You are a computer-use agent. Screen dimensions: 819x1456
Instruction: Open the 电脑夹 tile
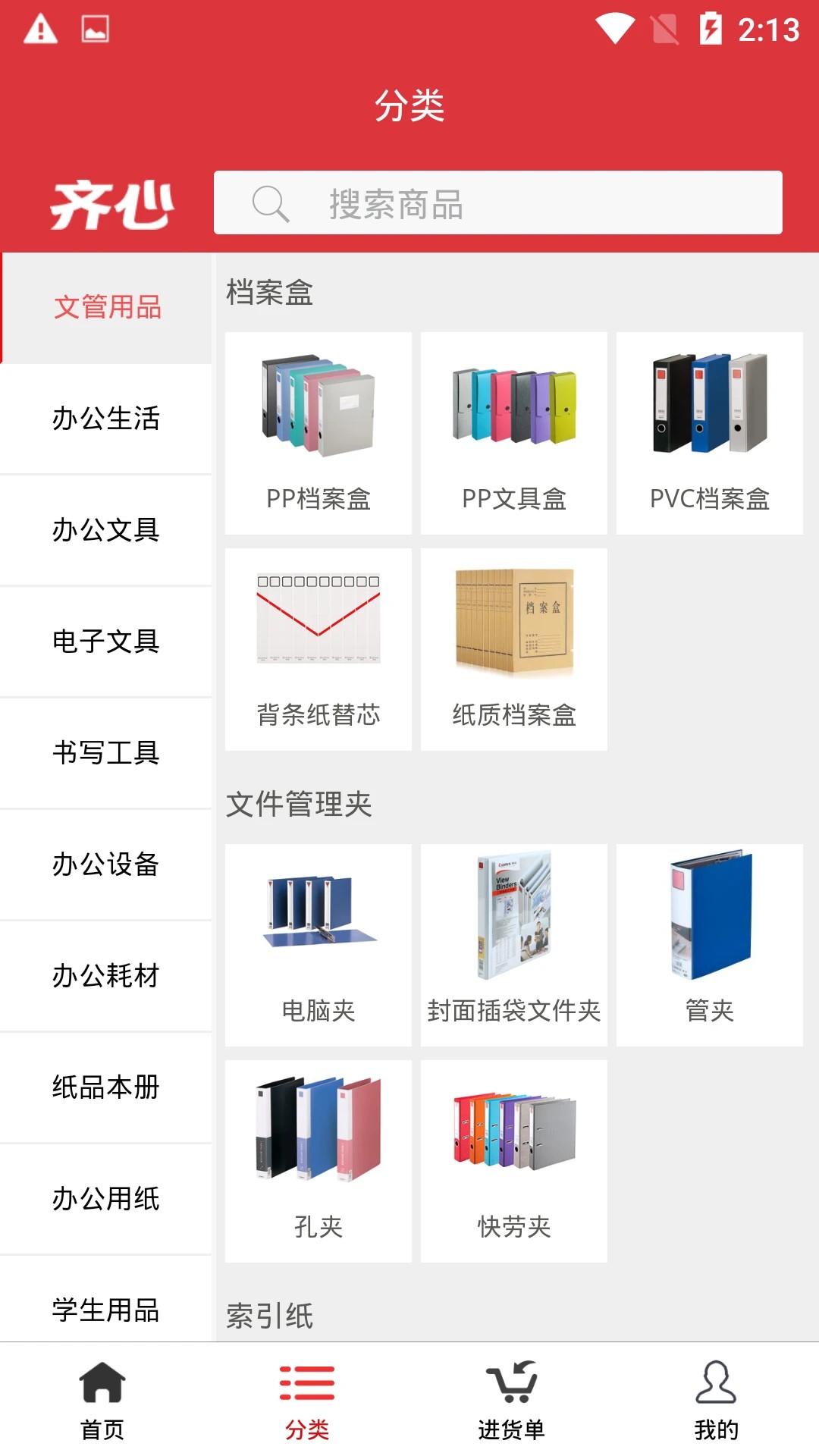(x=318, y=945)
